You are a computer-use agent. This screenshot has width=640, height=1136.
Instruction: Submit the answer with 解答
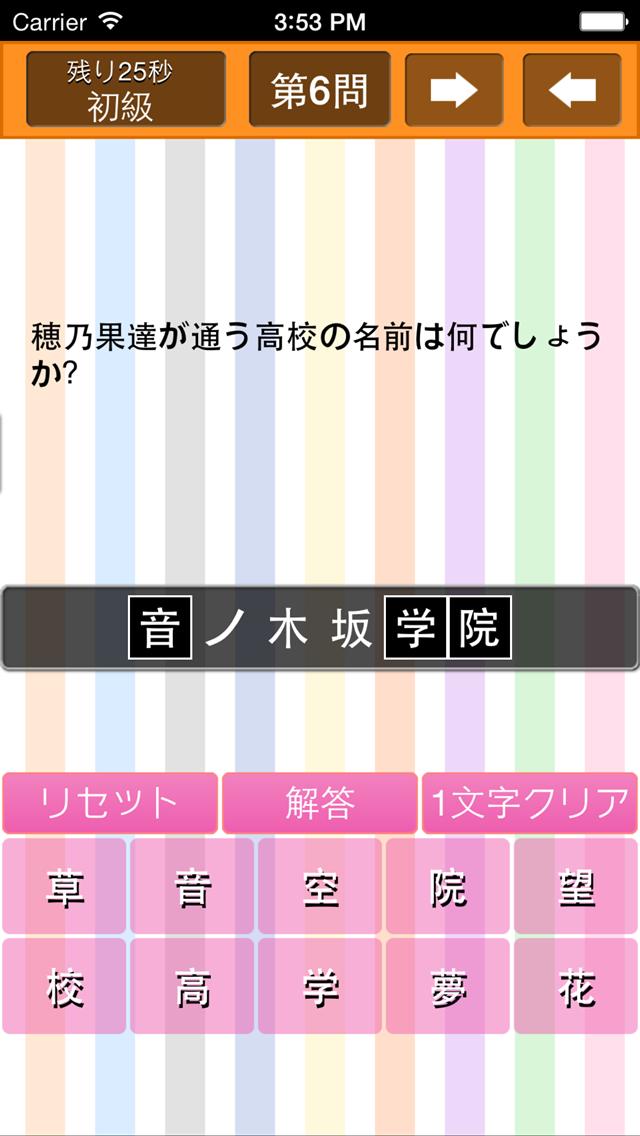320,802
